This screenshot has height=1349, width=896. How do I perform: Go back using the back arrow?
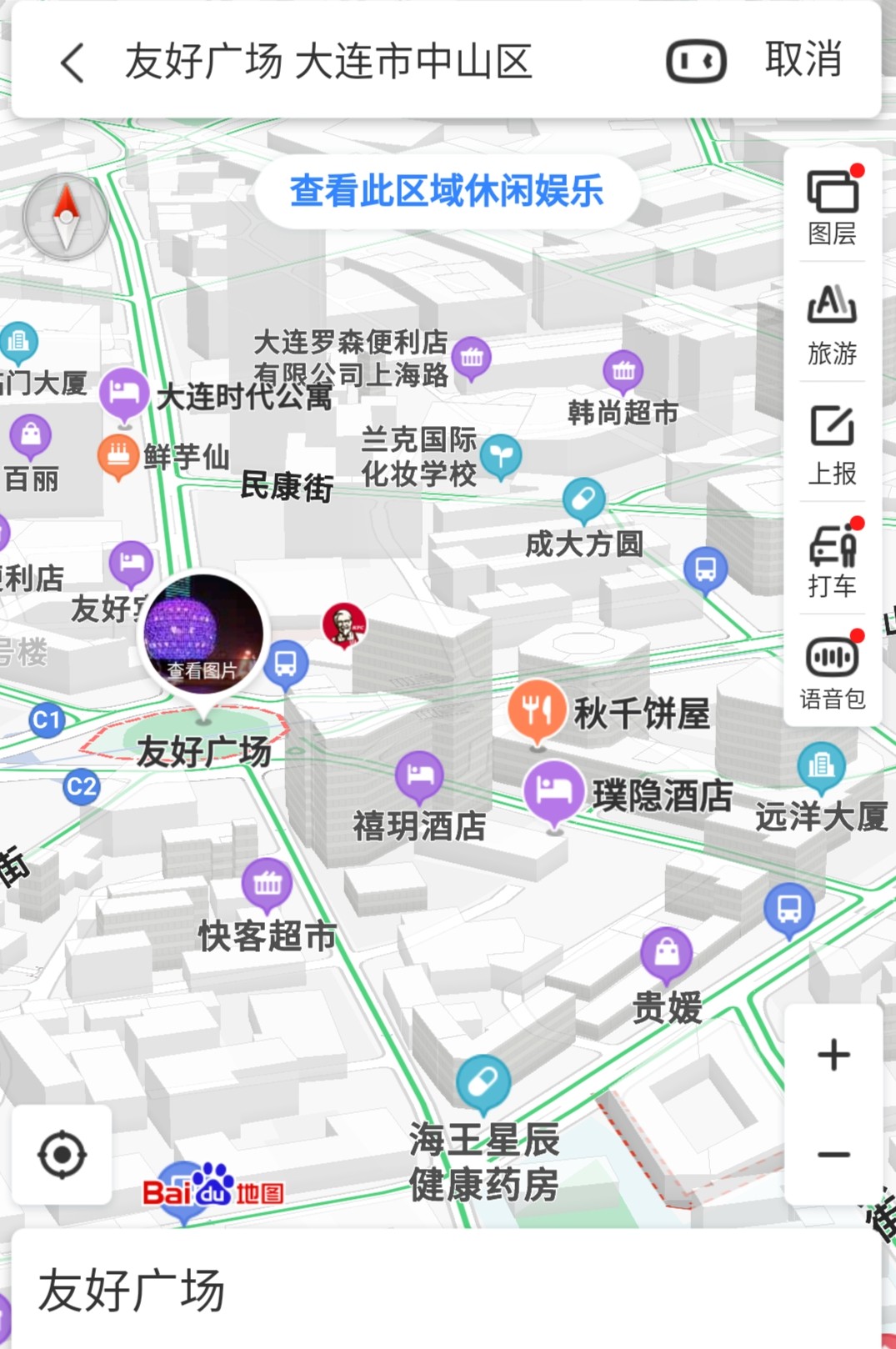tap(73, 63)
